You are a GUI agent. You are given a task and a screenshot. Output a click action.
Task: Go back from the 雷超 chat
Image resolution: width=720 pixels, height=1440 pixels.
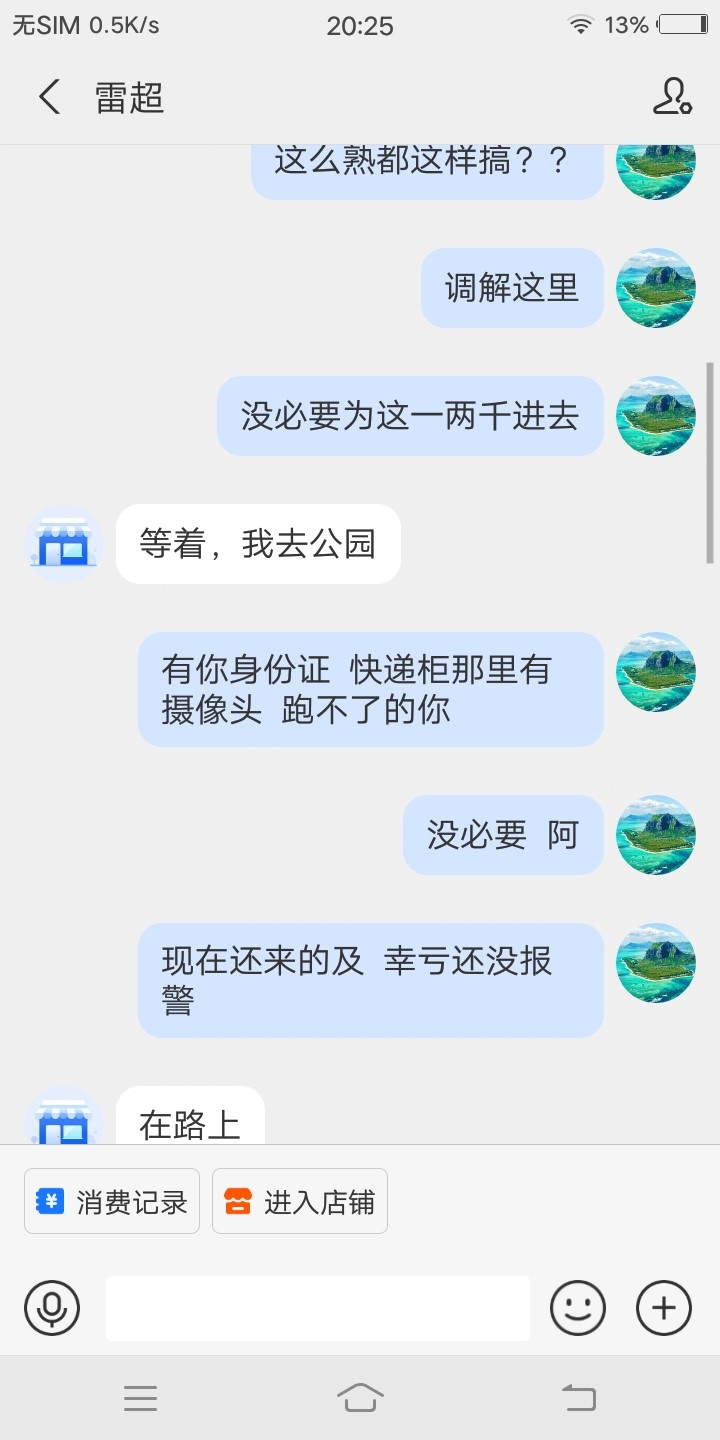pos(49,97)
